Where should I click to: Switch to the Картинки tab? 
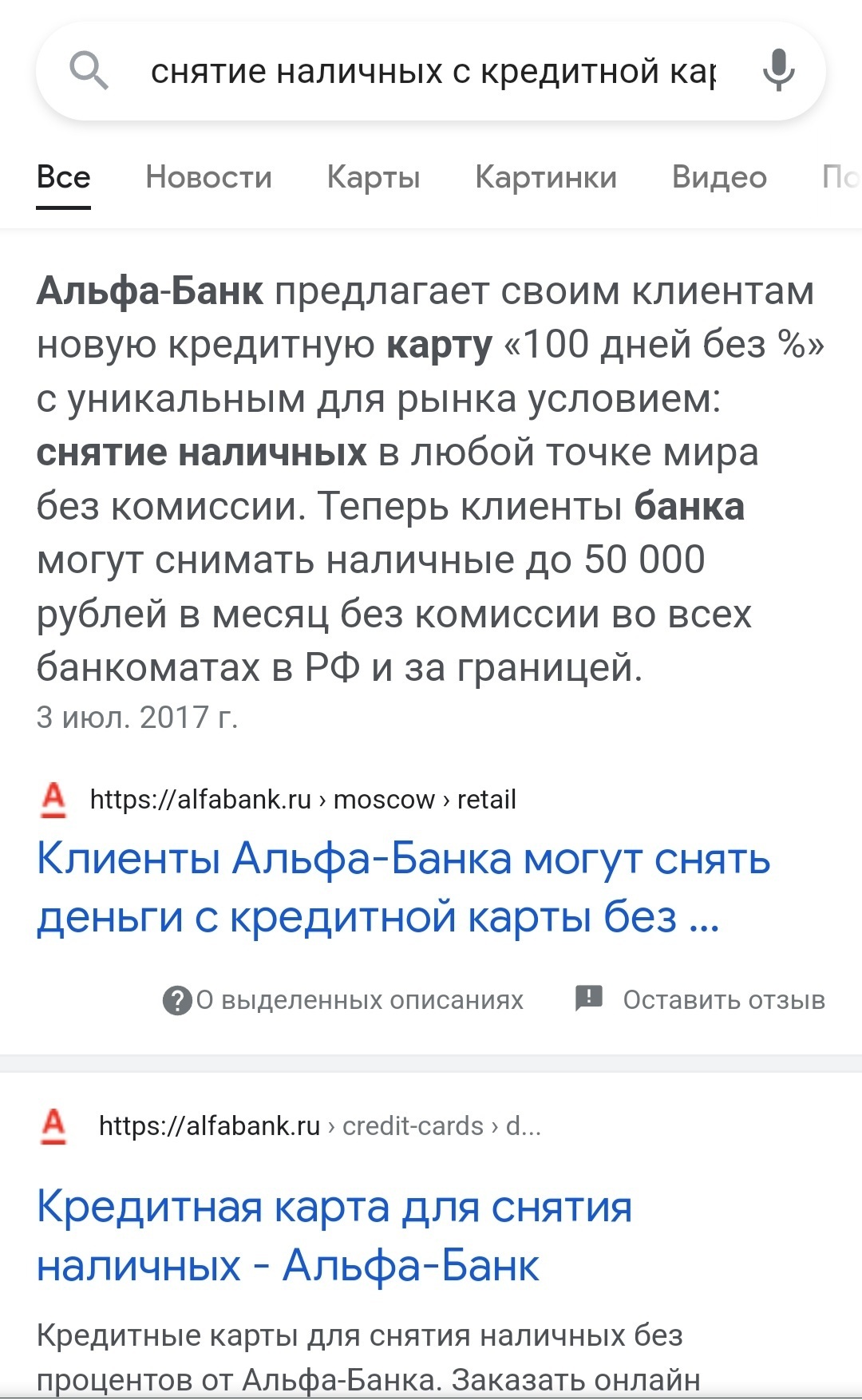click(x=546, y=177)
